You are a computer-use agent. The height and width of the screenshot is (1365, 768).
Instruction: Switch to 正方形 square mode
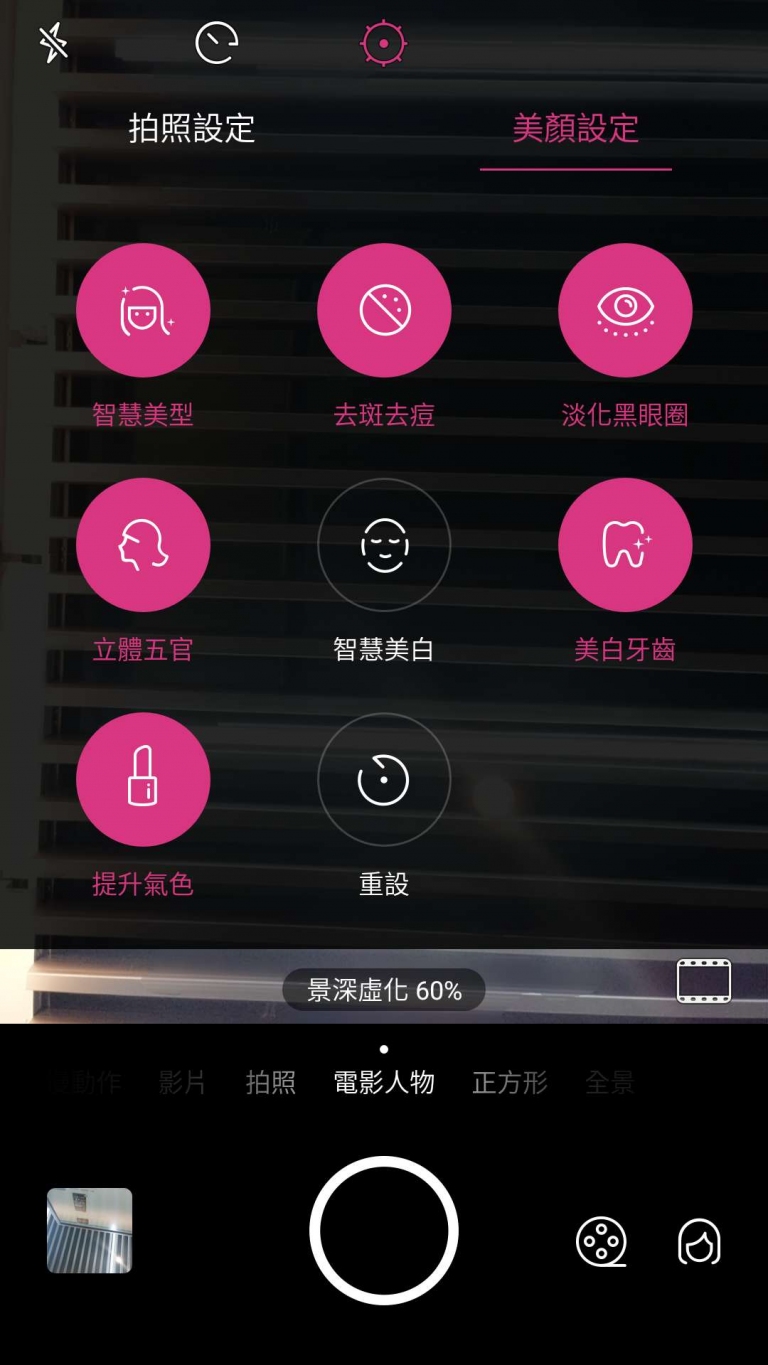(510, 1082)
